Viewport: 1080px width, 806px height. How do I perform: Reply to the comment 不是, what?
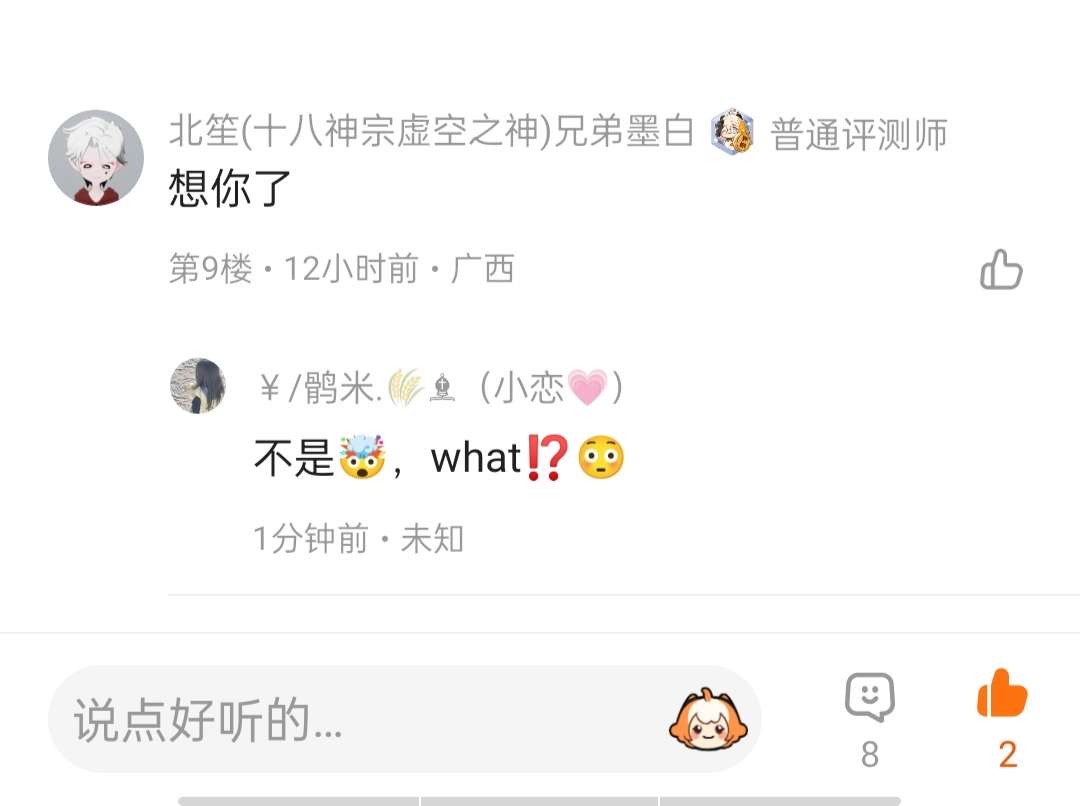tap(440, 459)
